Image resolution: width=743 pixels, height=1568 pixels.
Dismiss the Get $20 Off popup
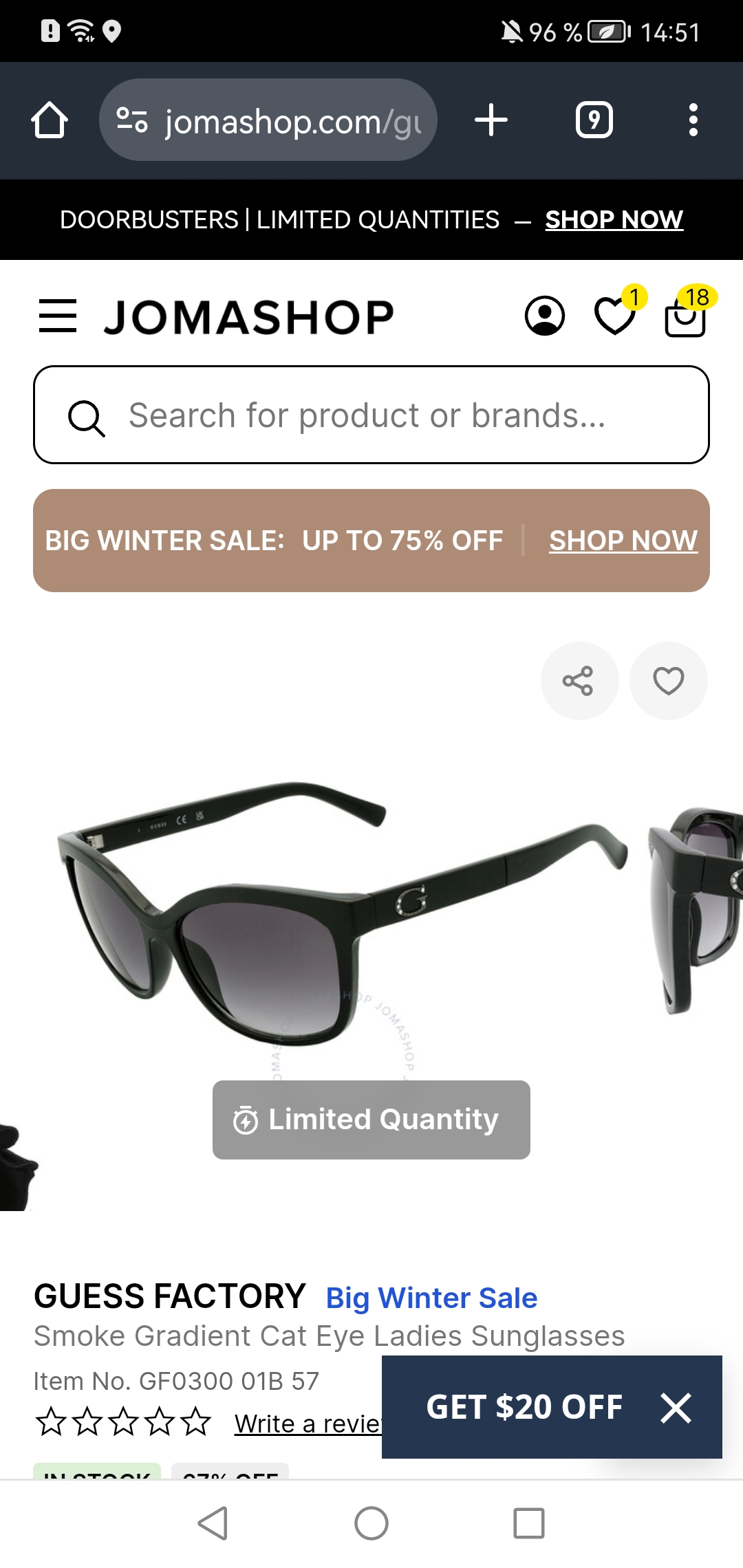[x=676, y=1408]
